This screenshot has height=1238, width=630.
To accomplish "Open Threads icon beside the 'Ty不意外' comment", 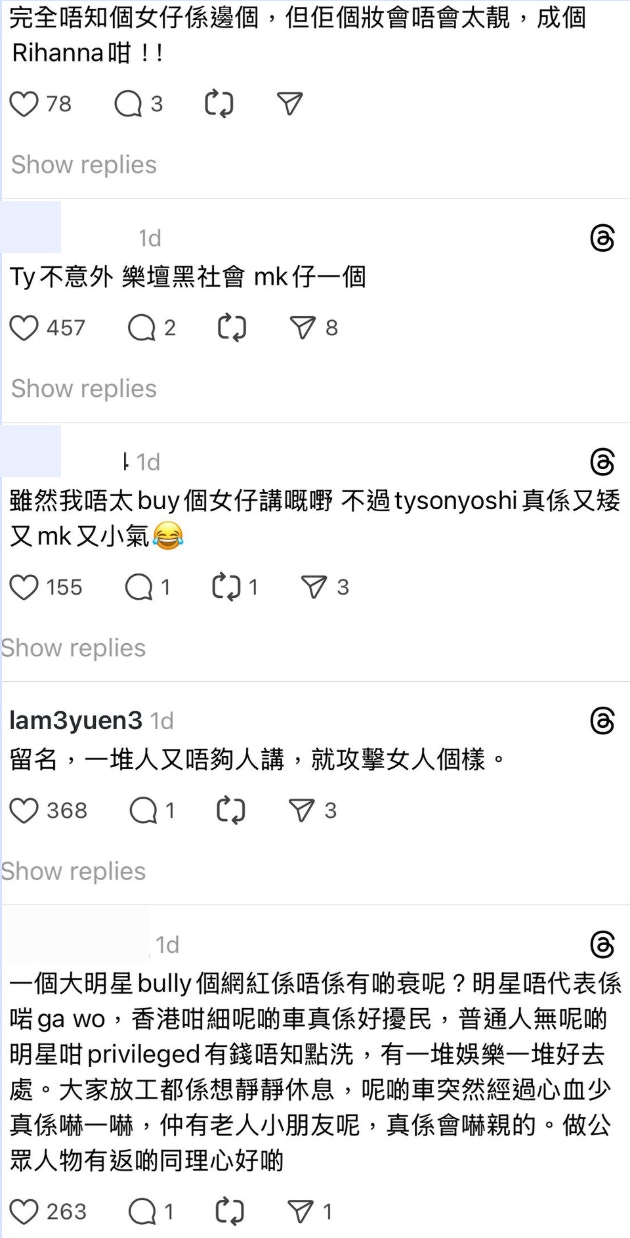I will coord(602,239).
